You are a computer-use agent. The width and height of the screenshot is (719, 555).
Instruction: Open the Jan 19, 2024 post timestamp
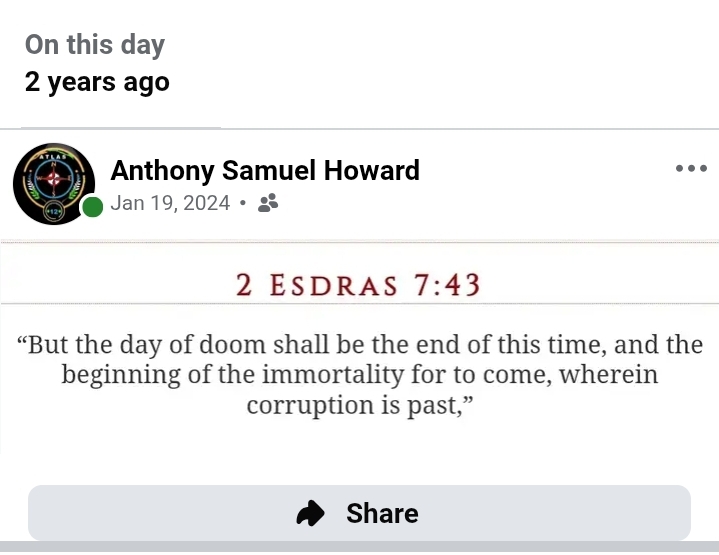click(x=170, y=203)
